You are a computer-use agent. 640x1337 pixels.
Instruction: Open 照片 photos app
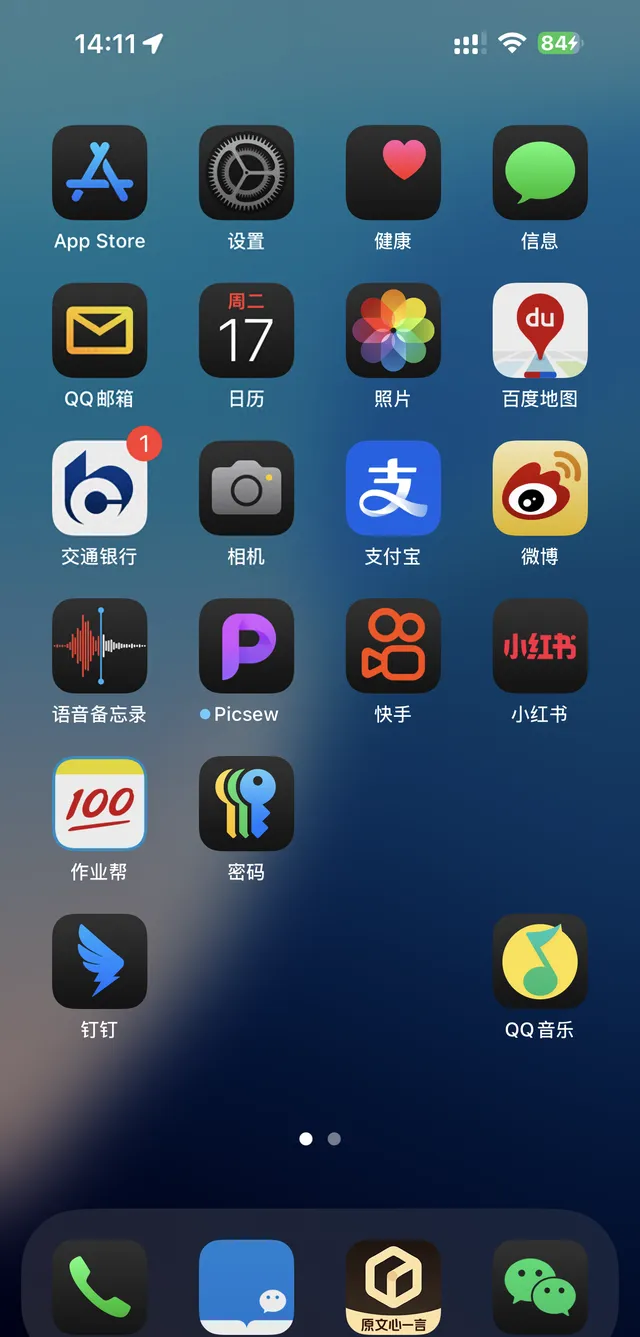coord(393,330)
